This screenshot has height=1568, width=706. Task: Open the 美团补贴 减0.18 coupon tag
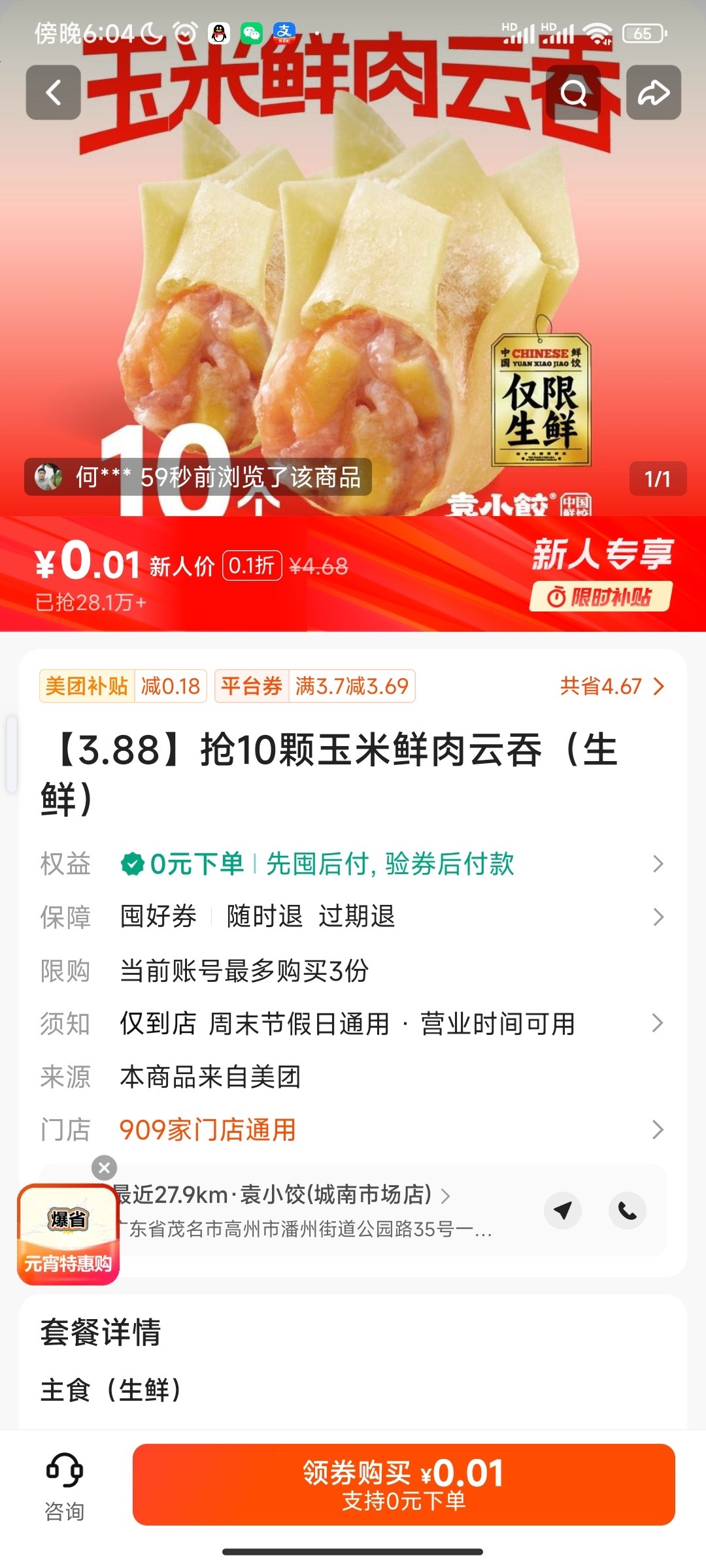(123, 687)
